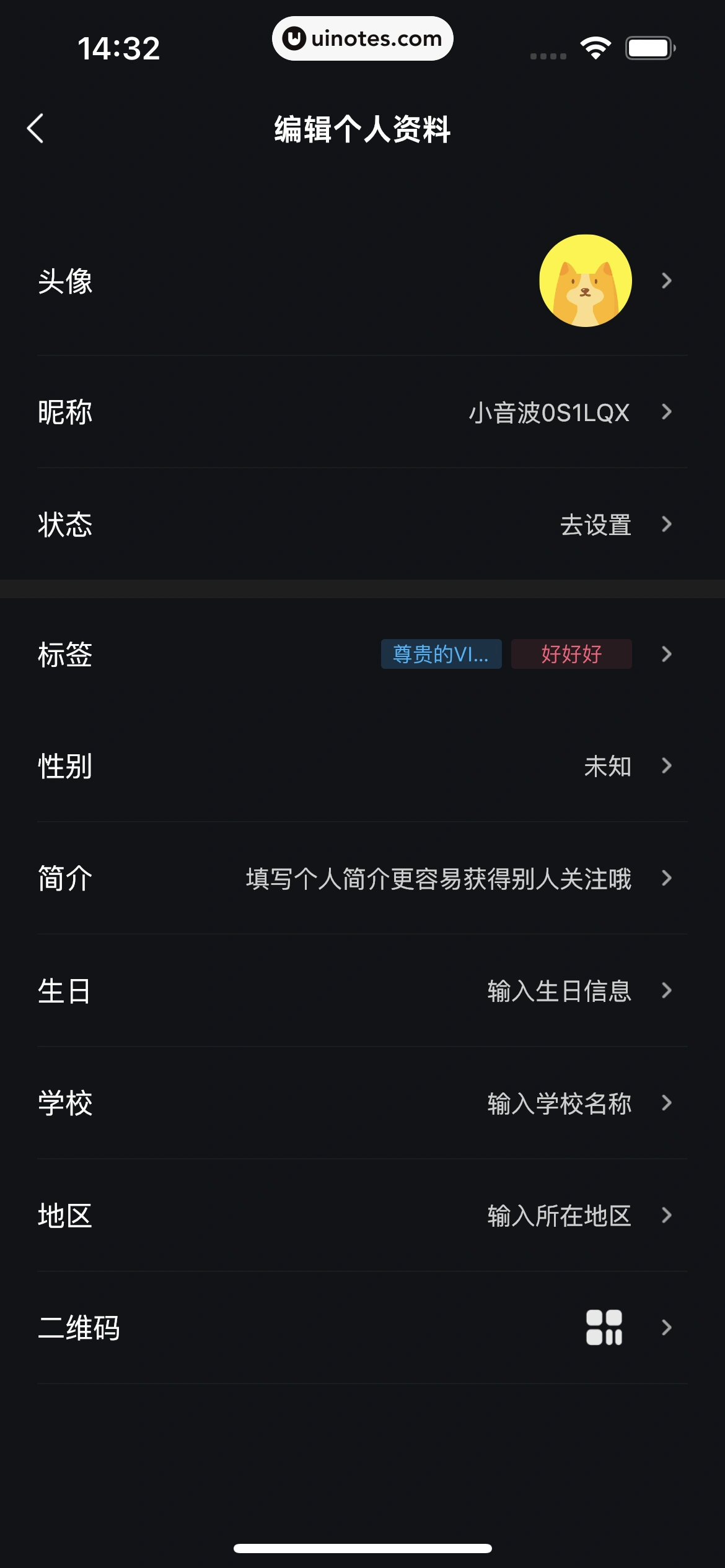725x1568 pixels.
Task: Select the 好好好 tag
Action: (x=571, y=653)
